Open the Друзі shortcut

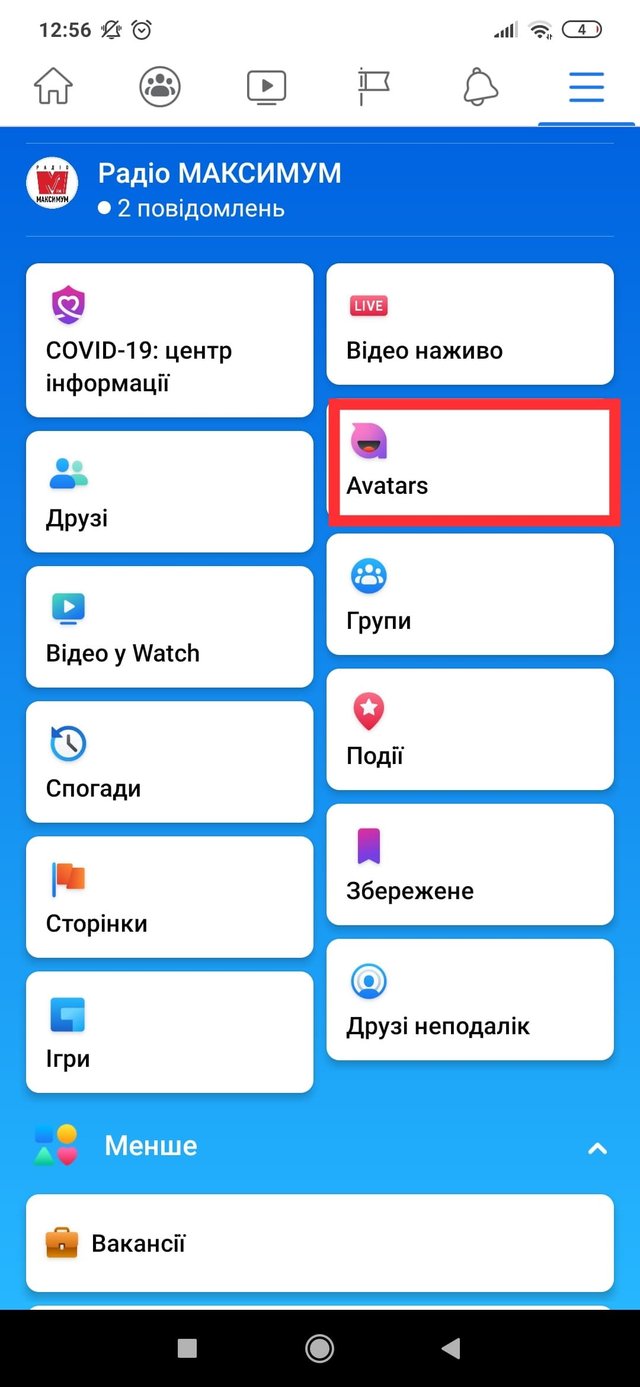(x=169, y=492)
